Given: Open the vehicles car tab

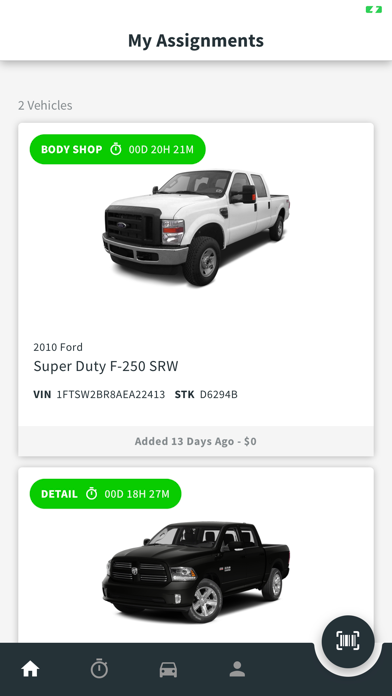Looking at the screenshot, I should click(168, 669).
